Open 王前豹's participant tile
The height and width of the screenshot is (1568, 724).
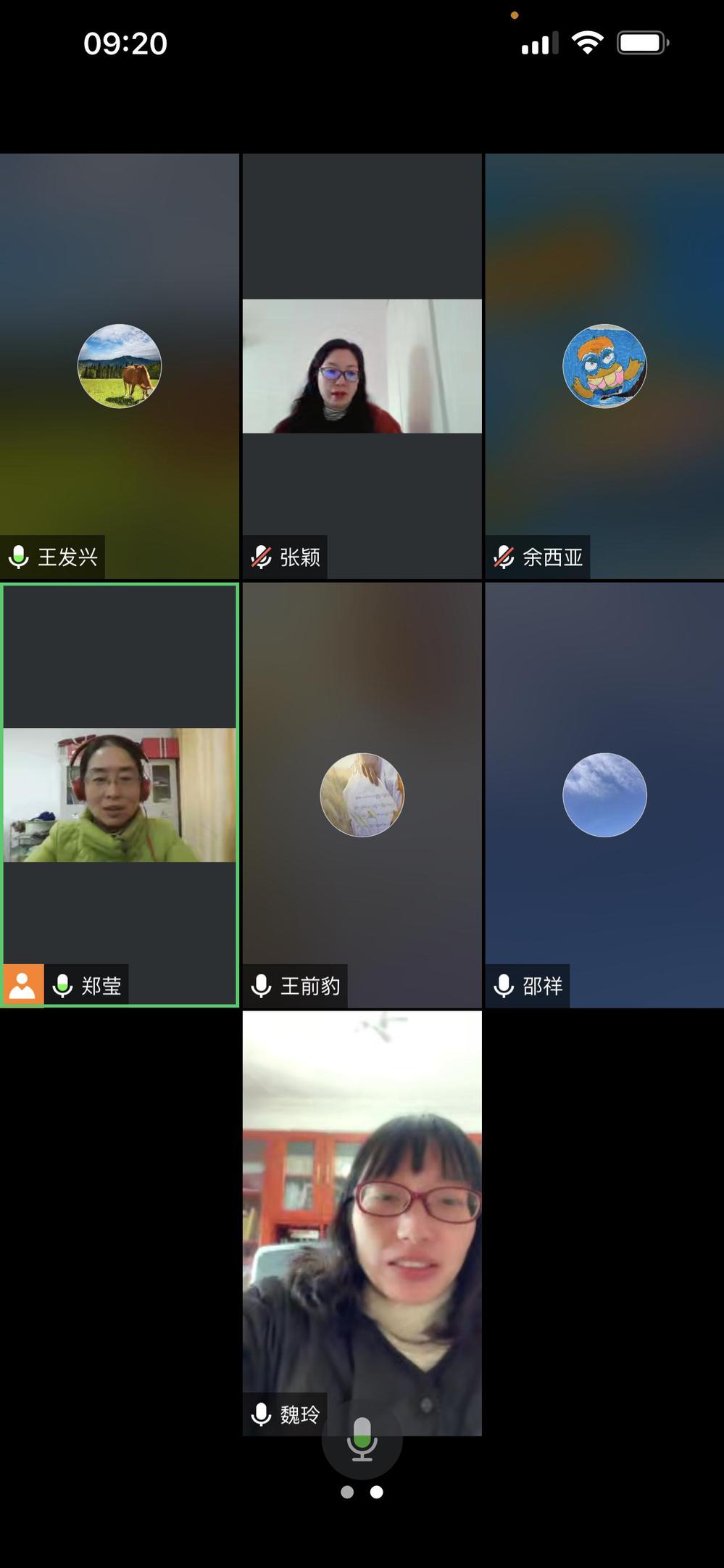362,795
